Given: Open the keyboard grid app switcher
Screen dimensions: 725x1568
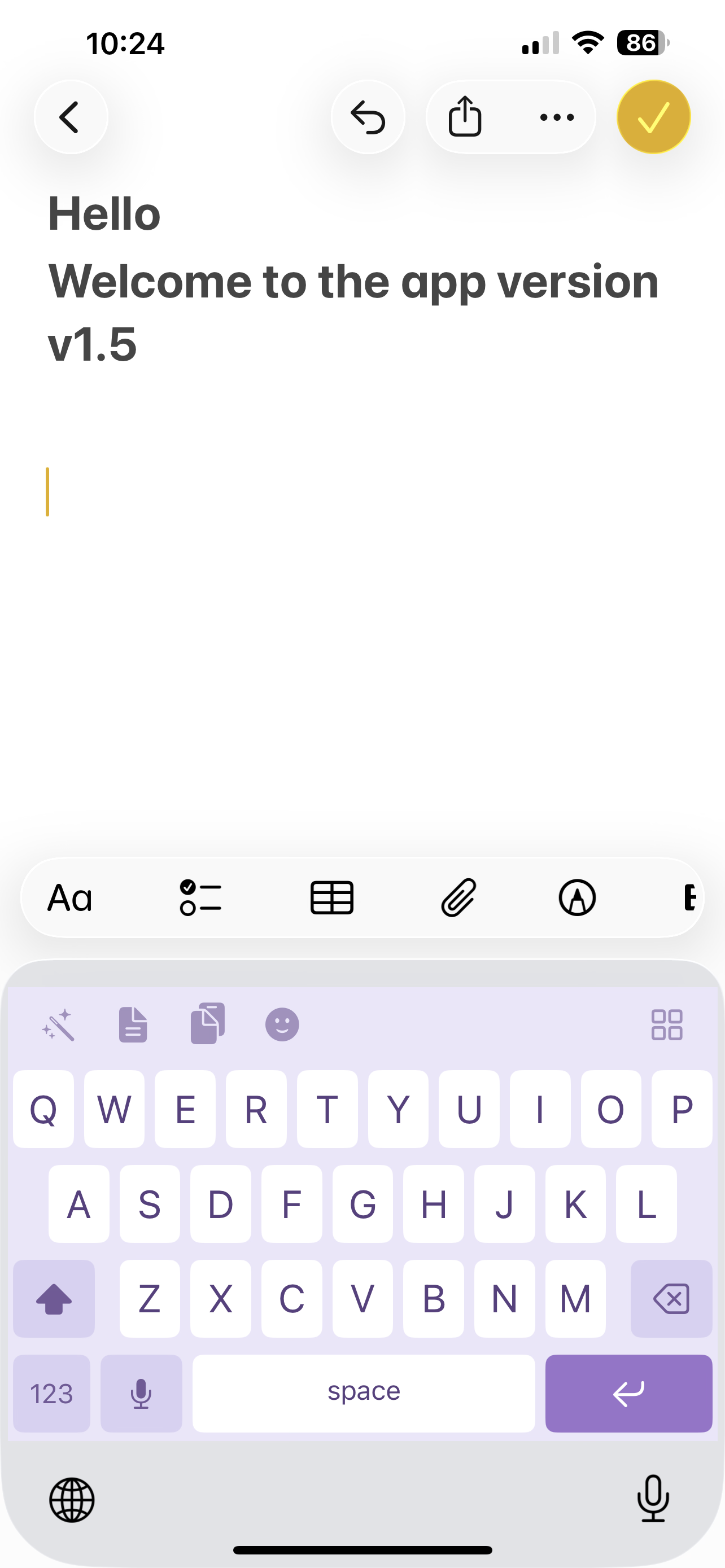Looking at the screenshot, I should (x=667, y=1024).
